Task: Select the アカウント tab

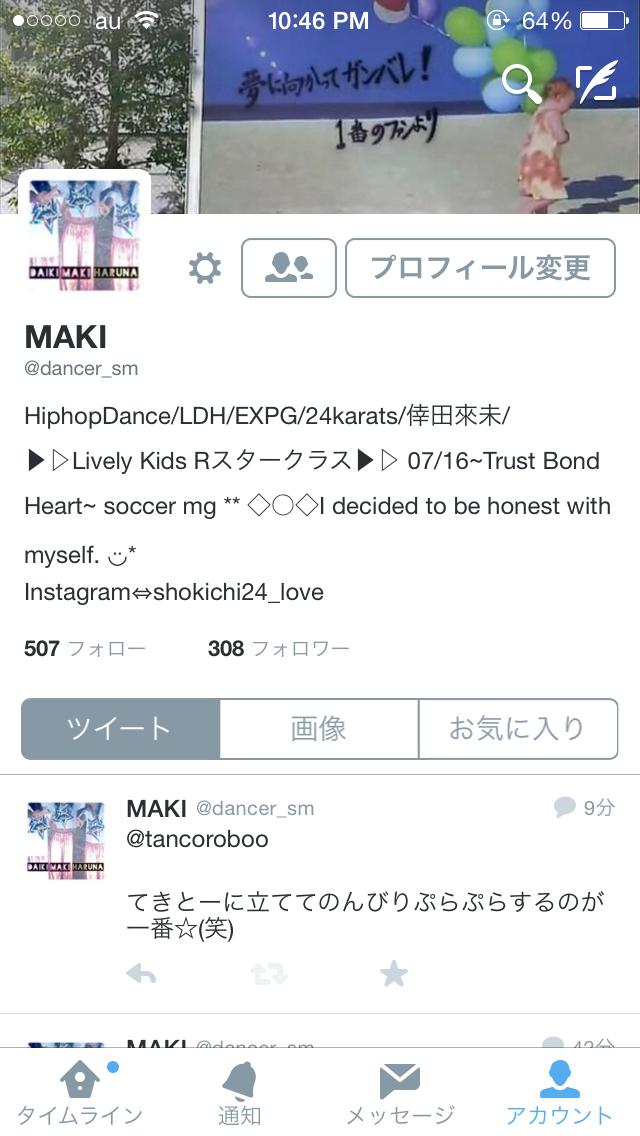Action: 559,1092
